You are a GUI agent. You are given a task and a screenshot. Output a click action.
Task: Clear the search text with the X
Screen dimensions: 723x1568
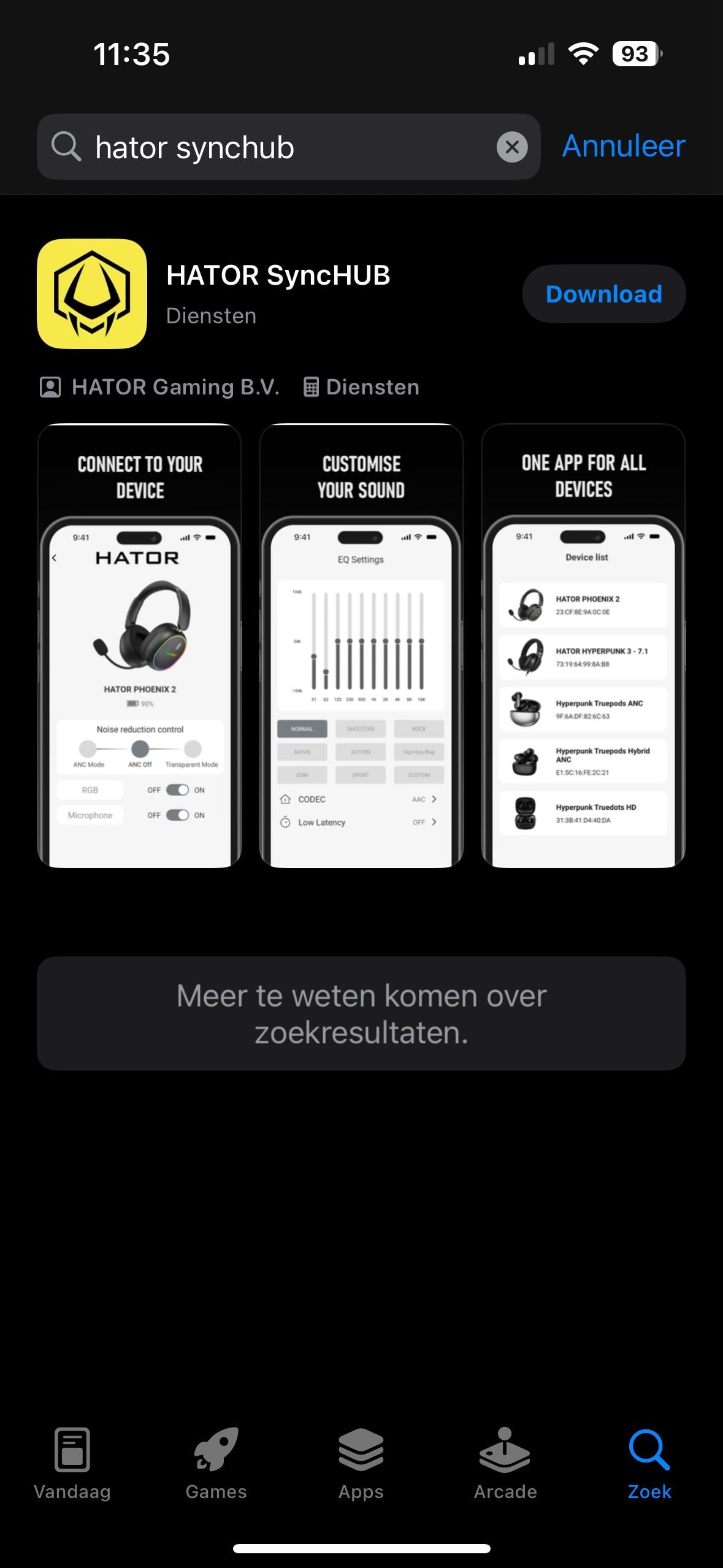512,147
